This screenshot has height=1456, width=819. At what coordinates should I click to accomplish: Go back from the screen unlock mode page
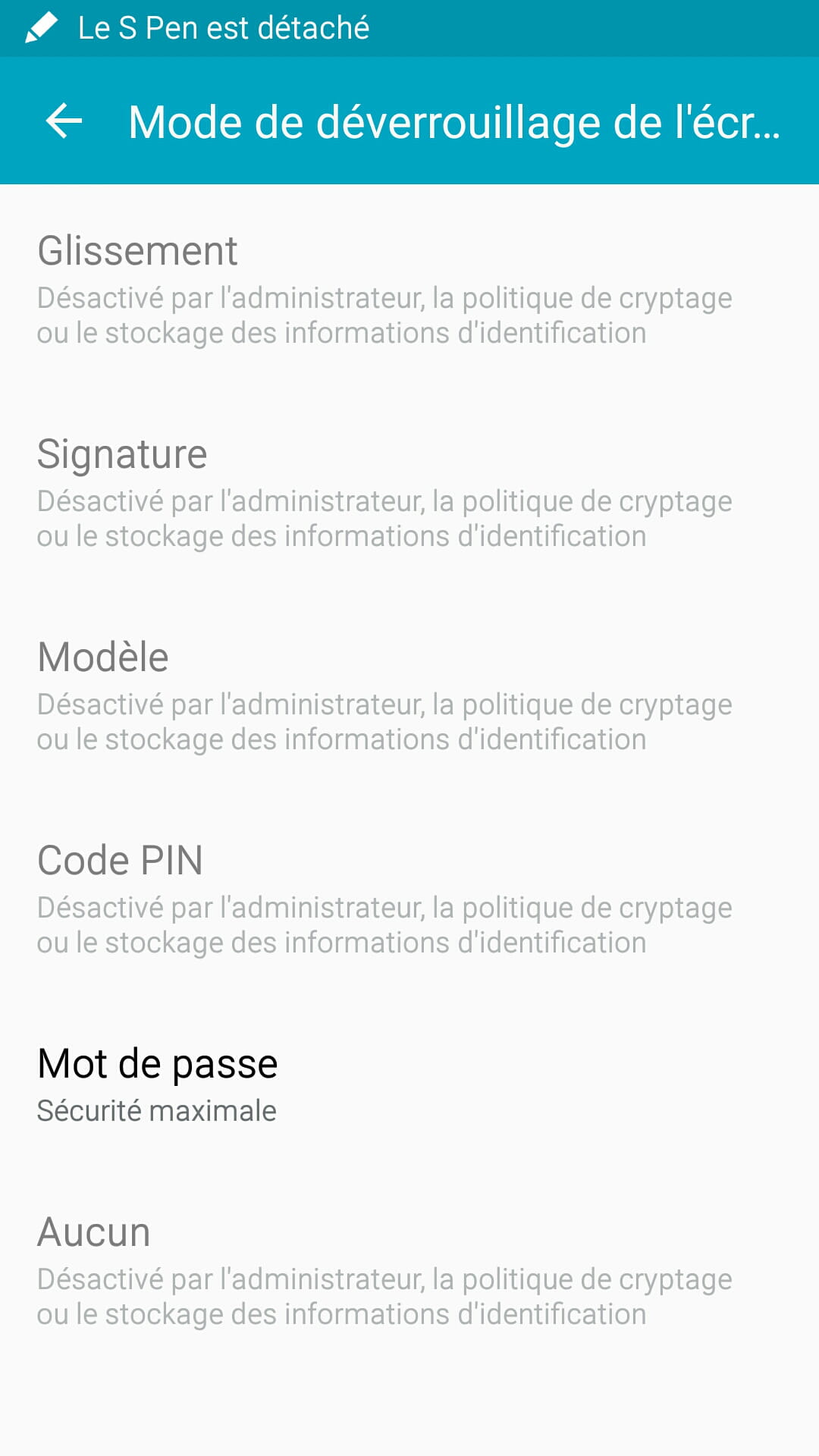(x=64, y=121)
